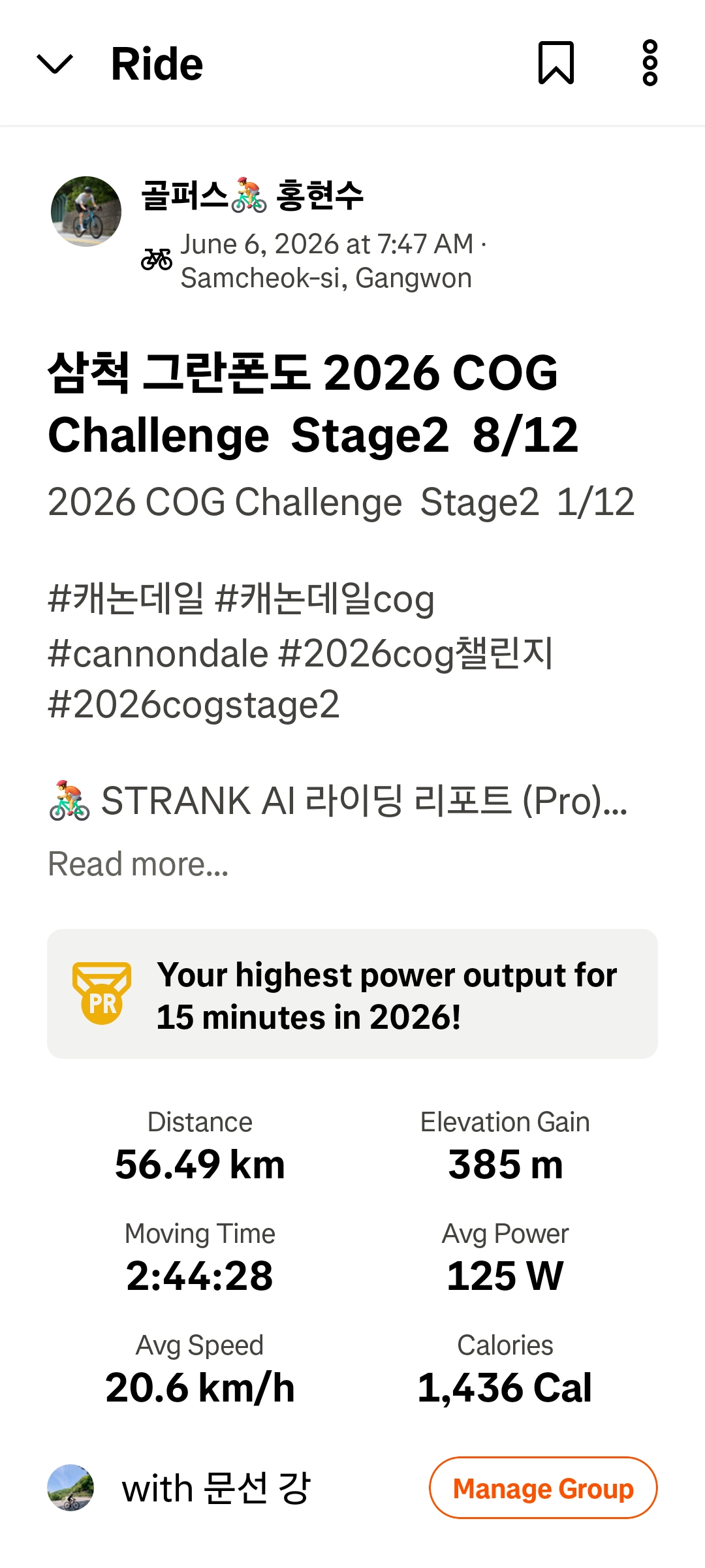Screen dimensions: 705x1568
Task: Expand the description with Read more
Action: (138, 864)
